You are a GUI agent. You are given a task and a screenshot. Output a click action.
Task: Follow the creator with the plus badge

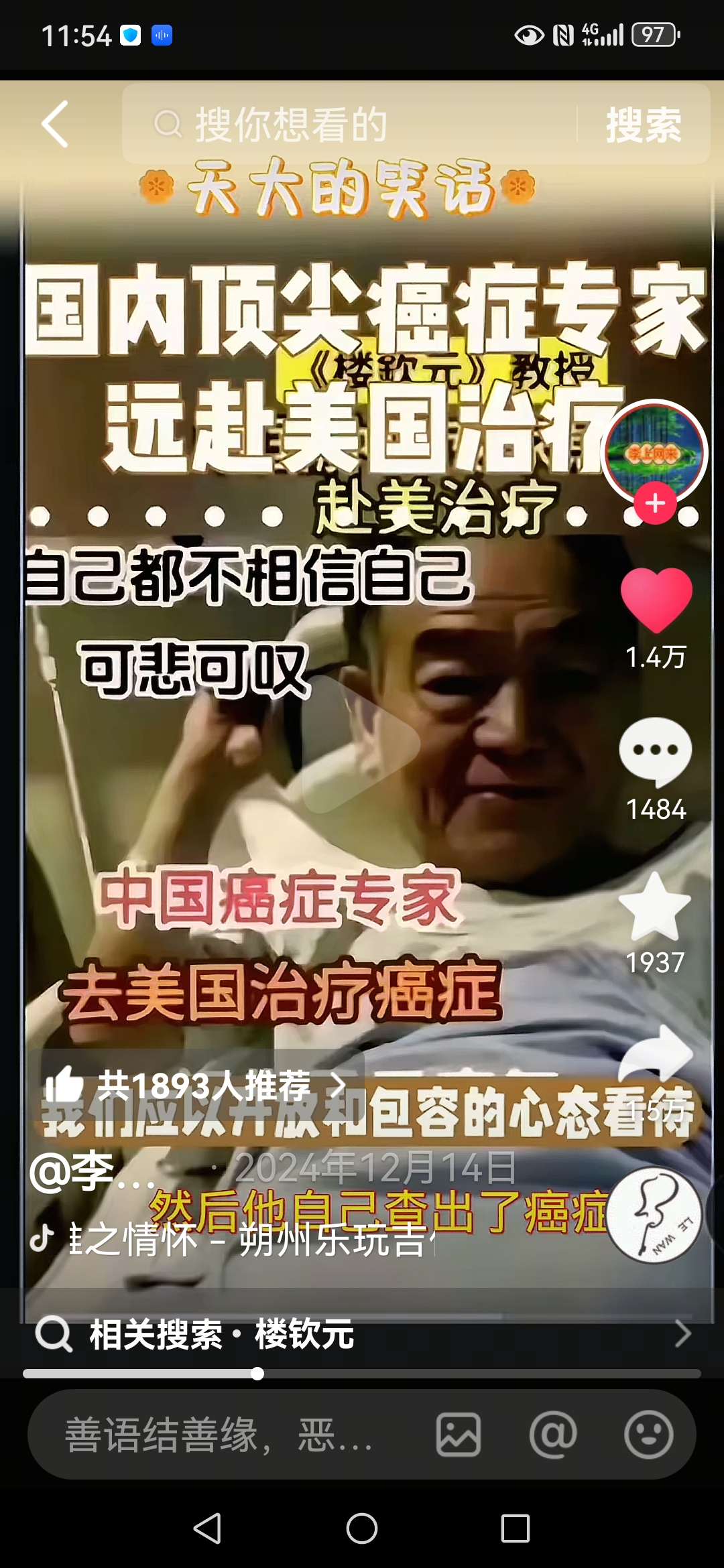pos(655,503)
